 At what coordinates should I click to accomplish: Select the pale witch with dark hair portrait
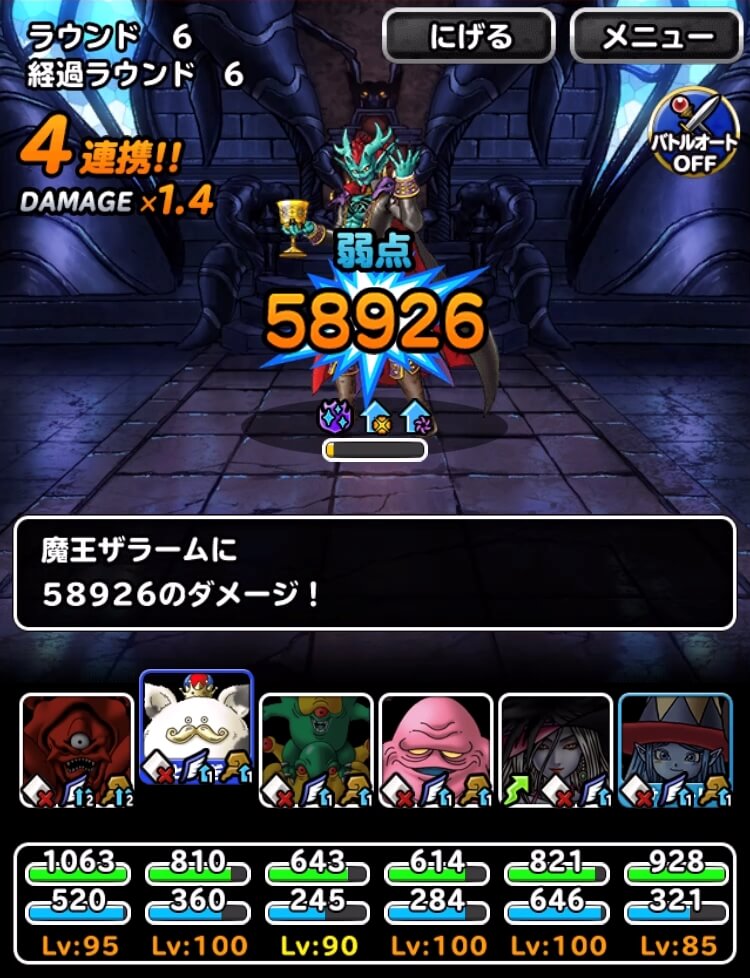coord(555,750)
